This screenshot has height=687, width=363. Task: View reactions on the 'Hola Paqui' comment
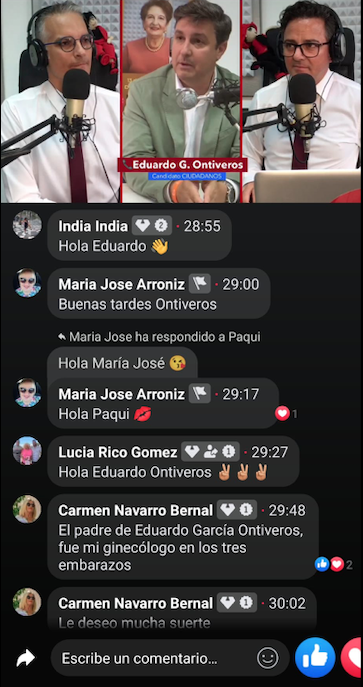[287, 413]
